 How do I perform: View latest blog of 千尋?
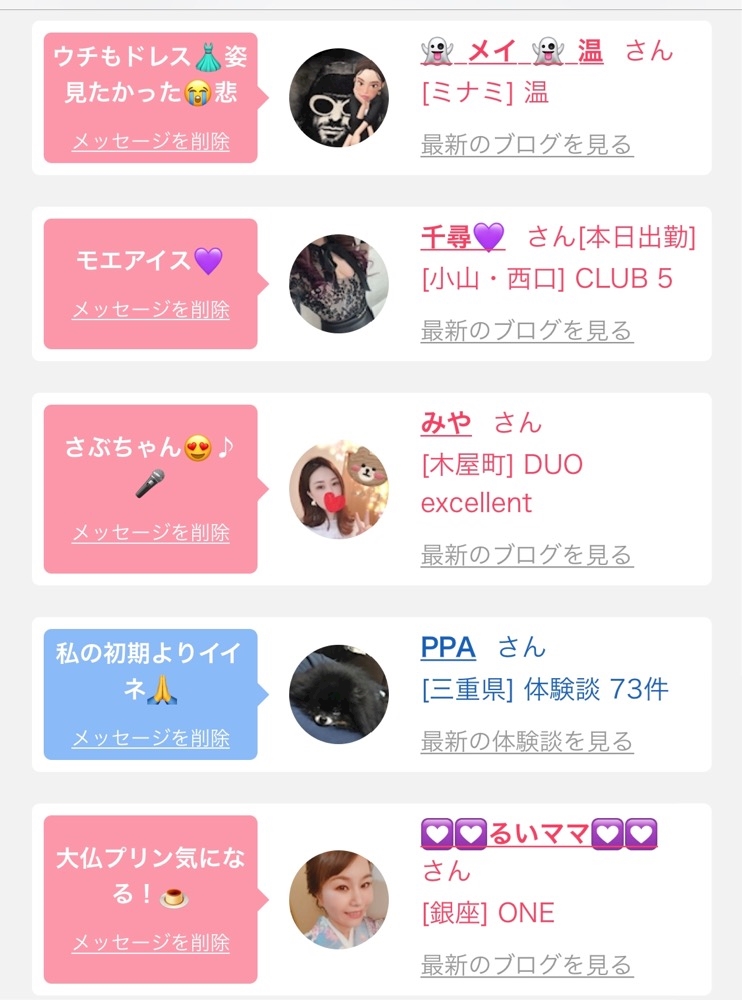526,330
